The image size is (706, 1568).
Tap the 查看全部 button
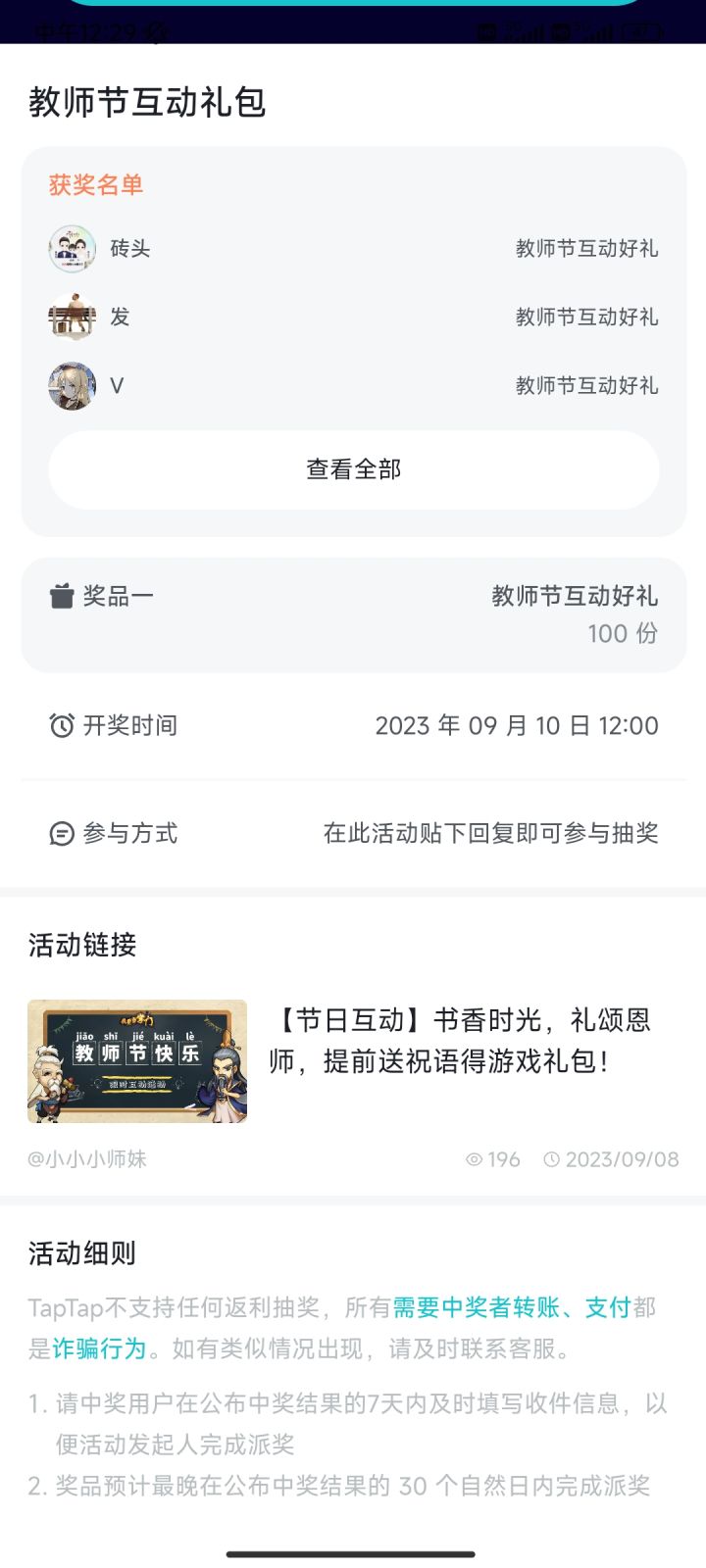click(353, 469)
